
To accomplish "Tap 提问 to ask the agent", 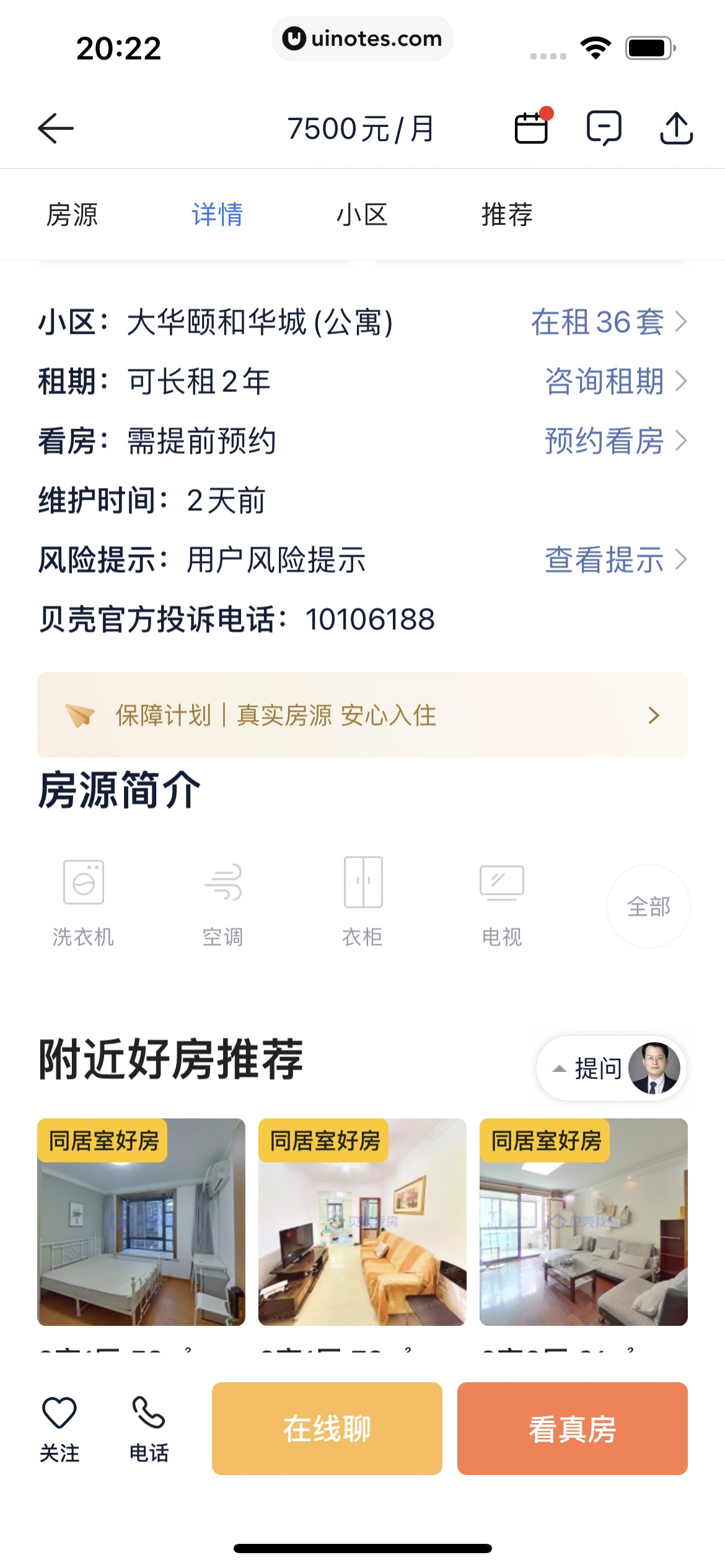I will pyautogui.click(x=611, y=1068).
